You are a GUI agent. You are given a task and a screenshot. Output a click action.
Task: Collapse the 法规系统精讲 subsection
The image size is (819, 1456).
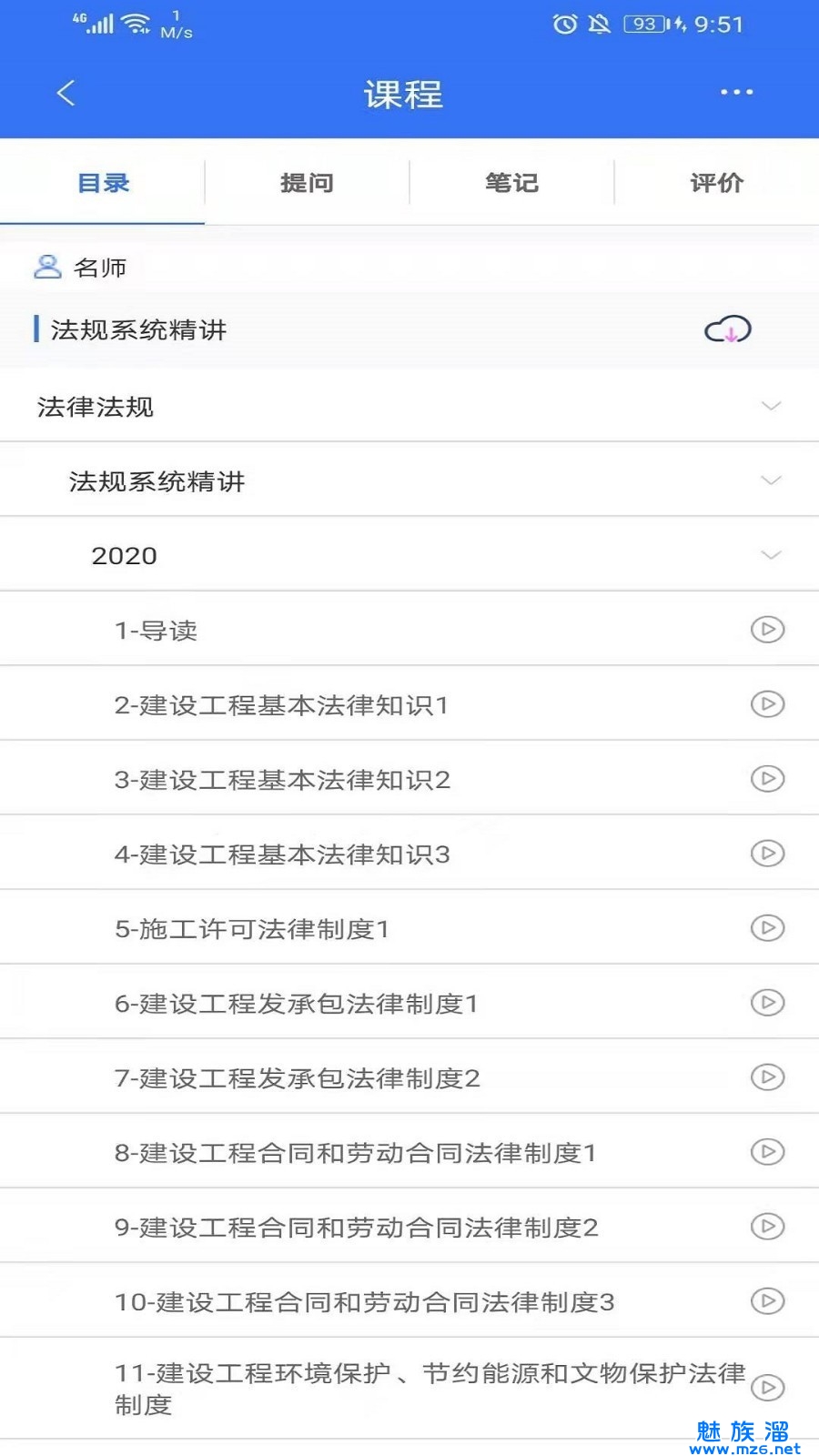pyautogui.click(x=771, y=480)
